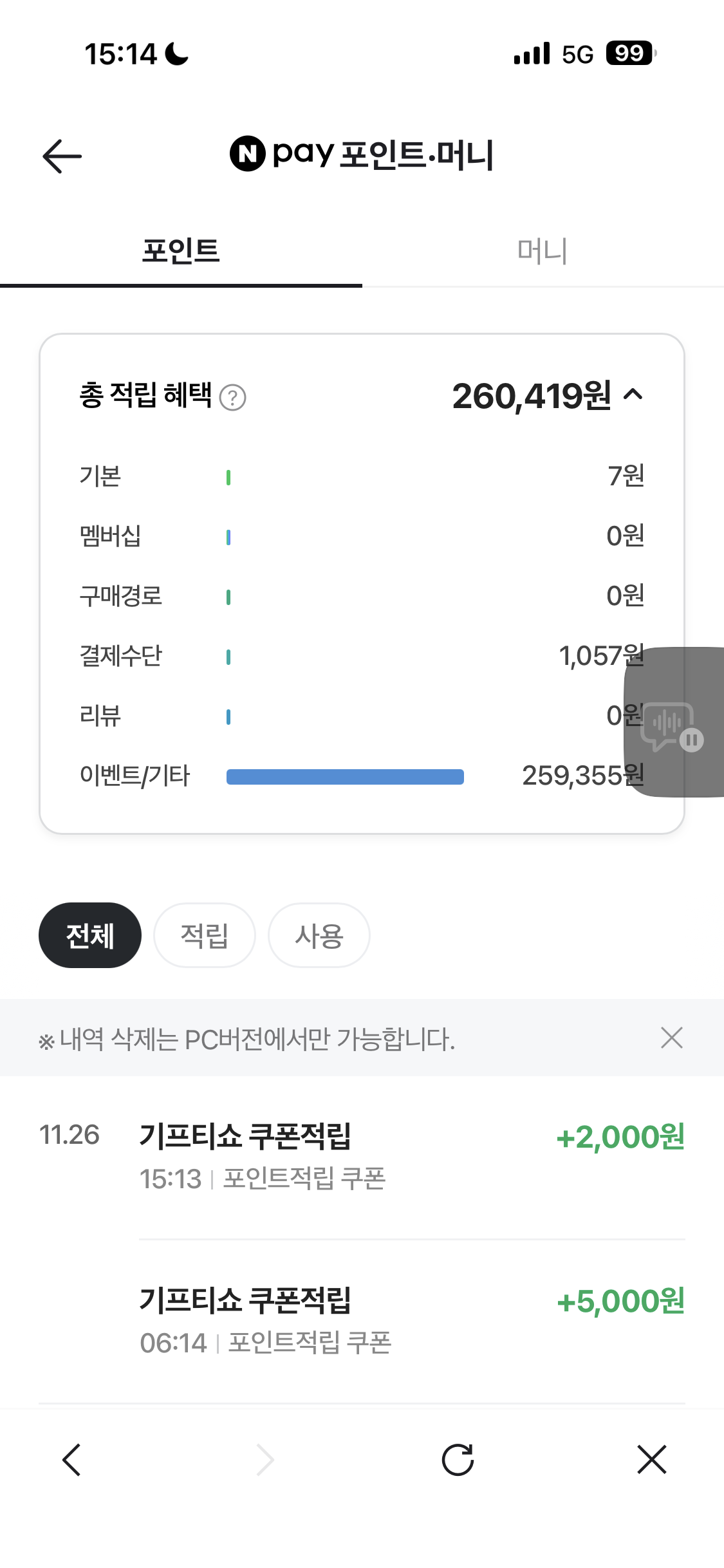Viewport: 724px width, 1568px height.
Task: Close the in-app browser with the X
Action: pos(652,1459)
